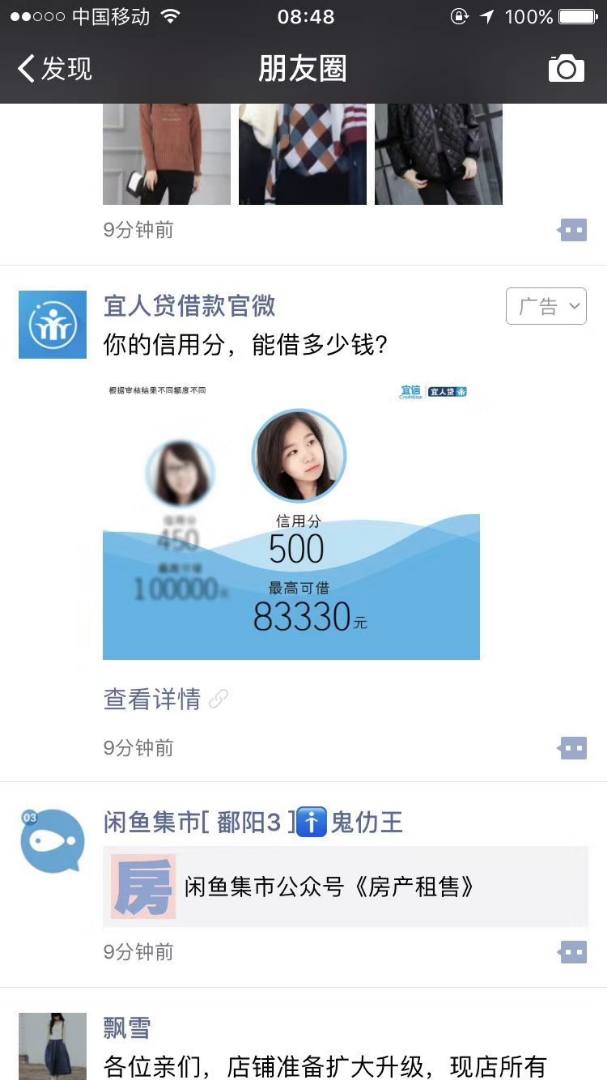Open comment menu under 宜人贷 ad
This screenshot has height=1080, width=607.
point(572,748)
